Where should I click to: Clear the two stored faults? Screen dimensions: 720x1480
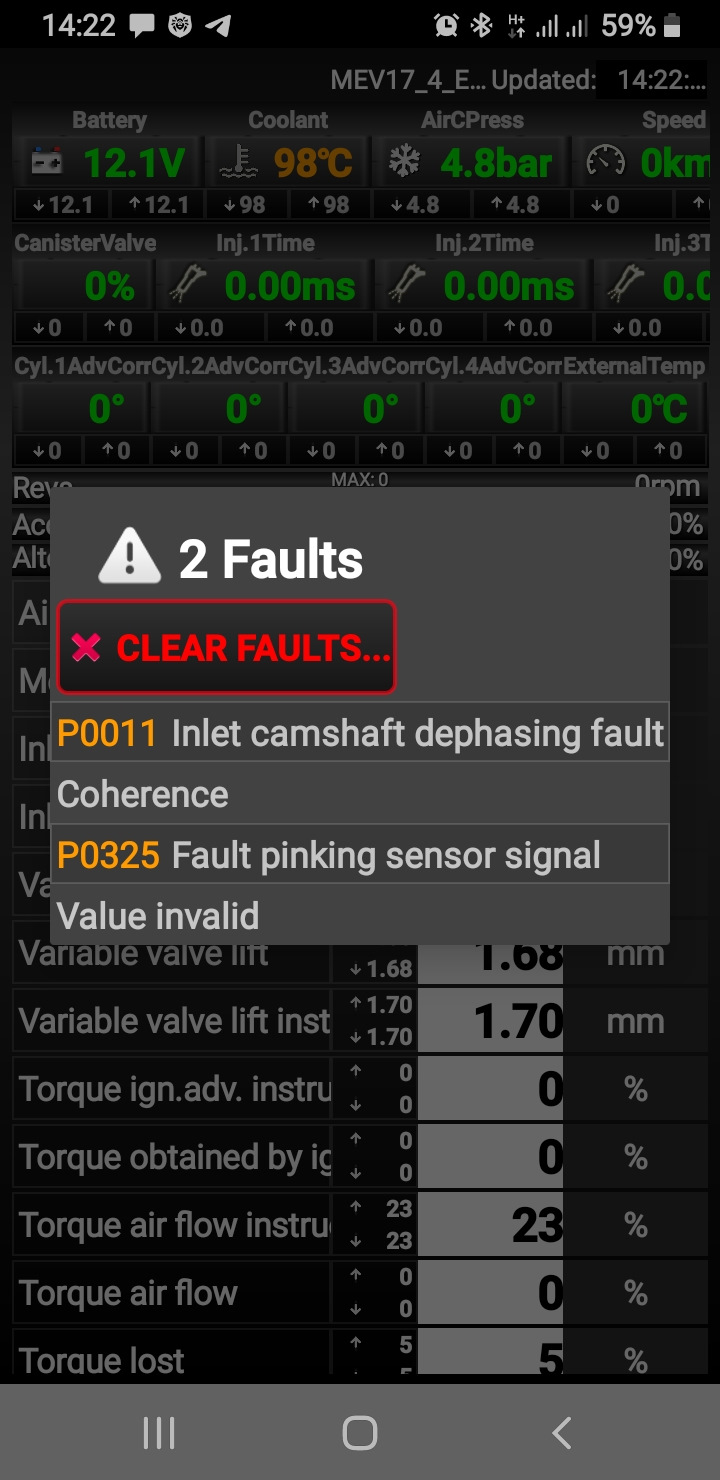[227, 647]
